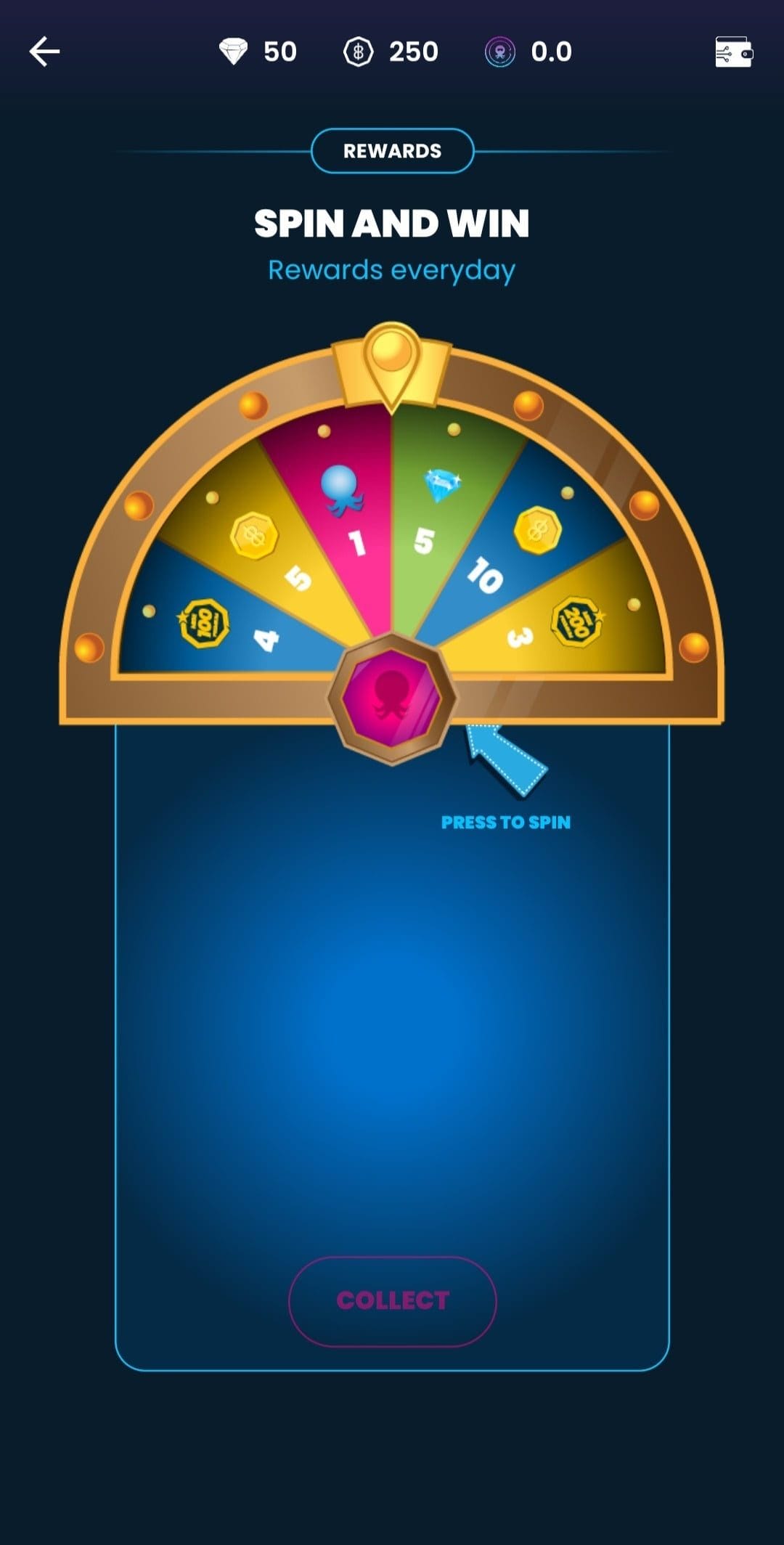Tap the pink octopus button to spin
784x1545 pixels.
coord(392,698)
